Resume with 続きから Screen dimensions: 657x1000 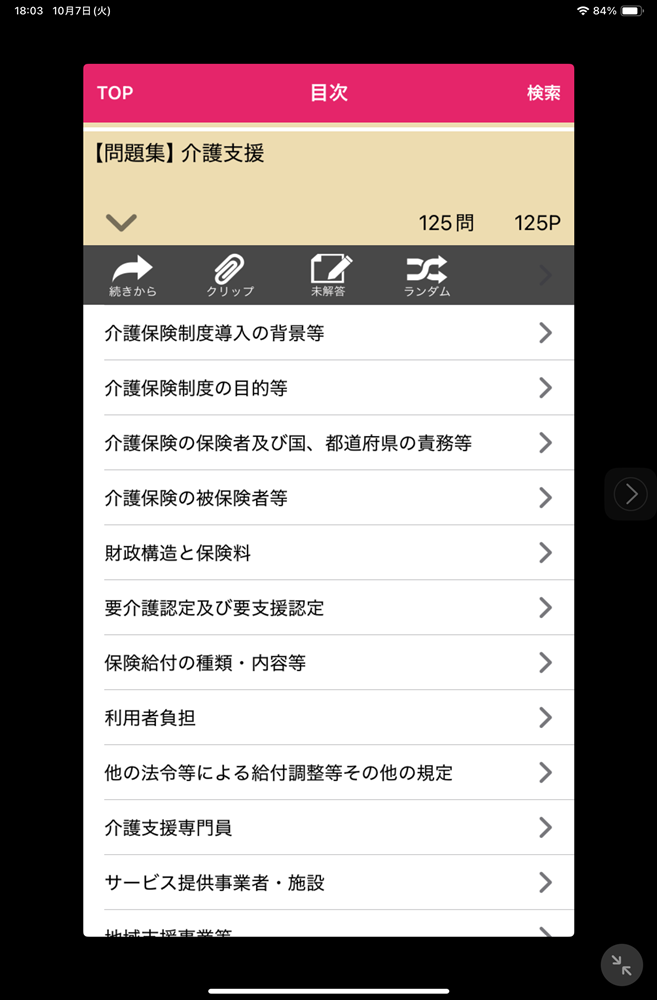[132, 275]
